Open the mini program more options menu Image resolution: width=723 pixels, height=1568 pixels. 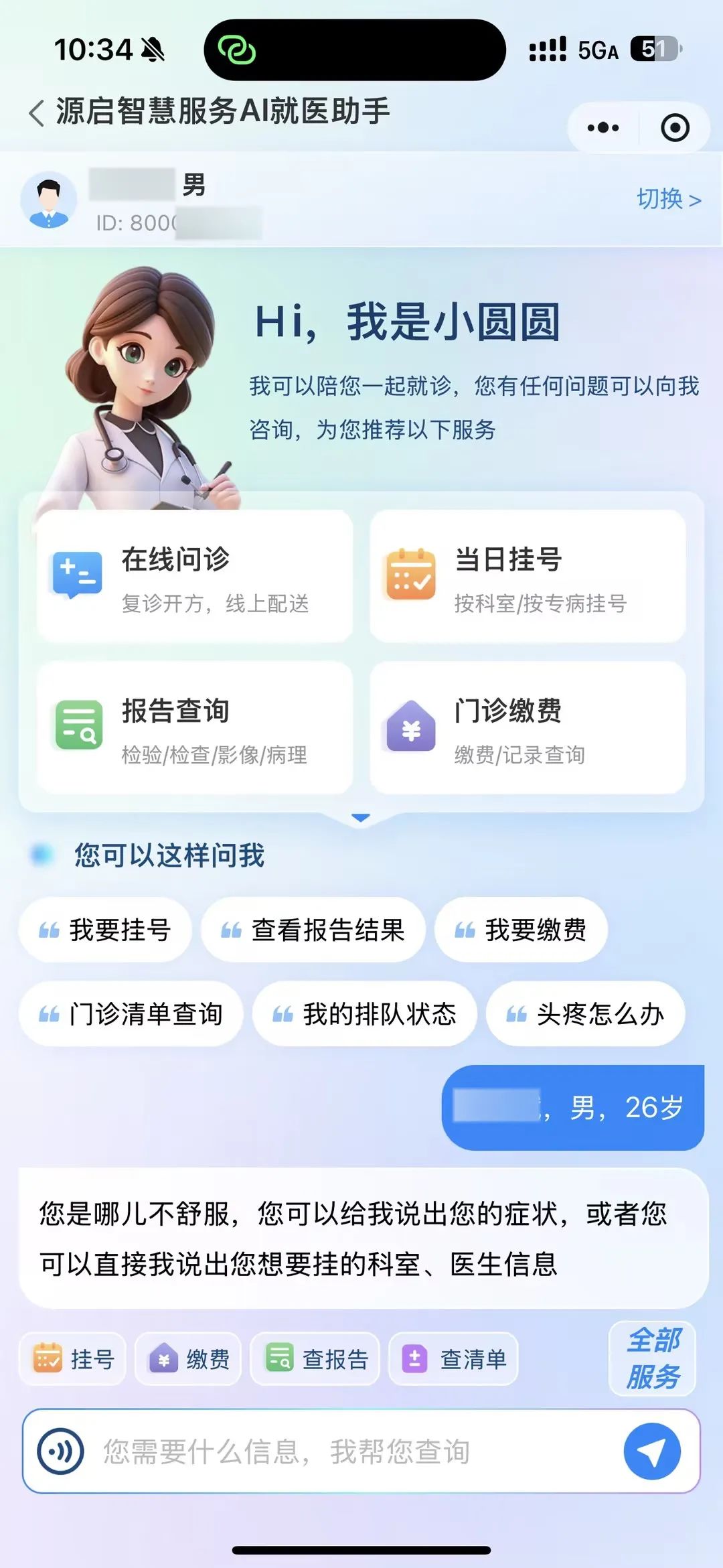(603, 127)
